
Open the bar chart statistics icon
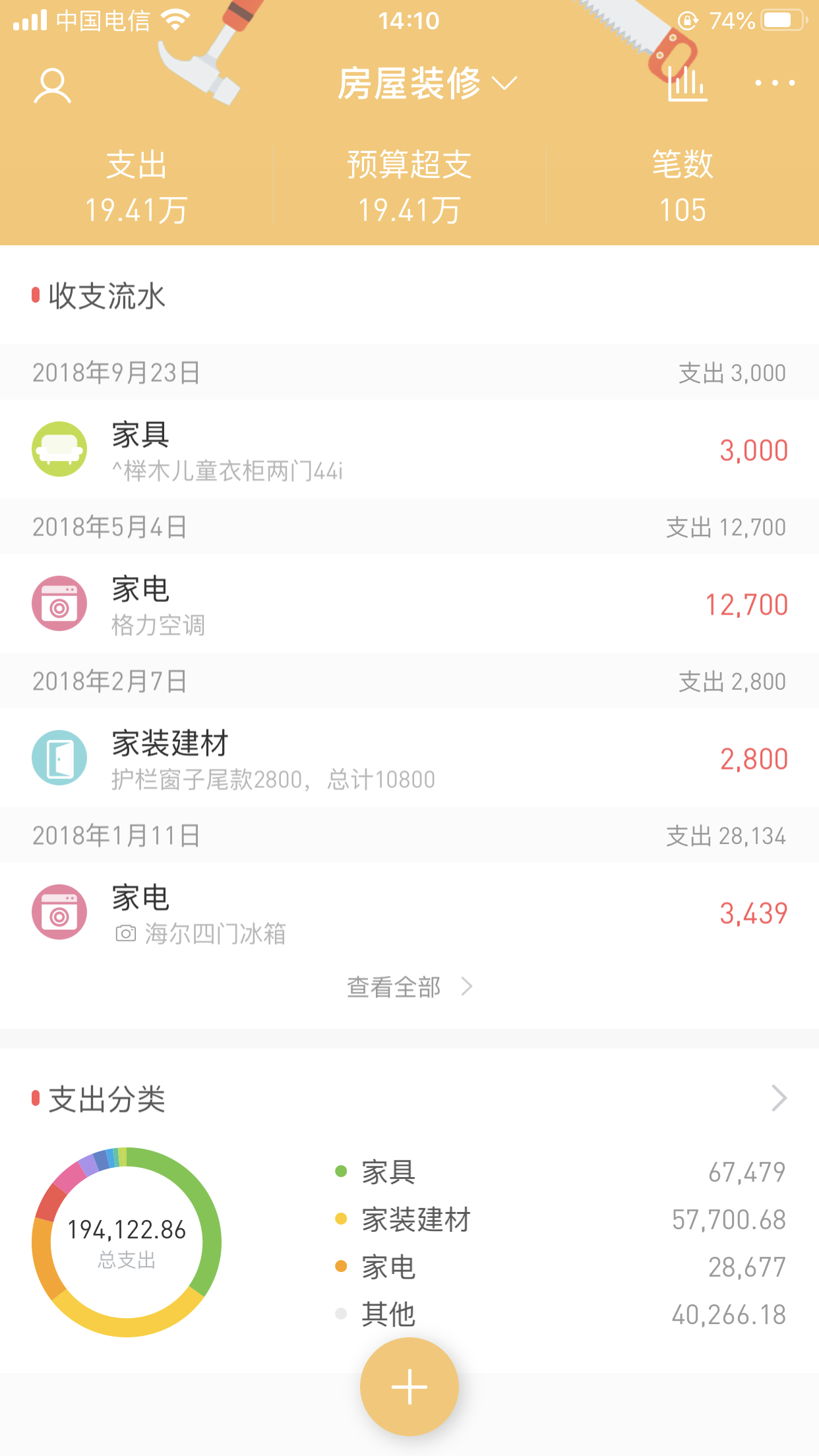click(687, 85)
